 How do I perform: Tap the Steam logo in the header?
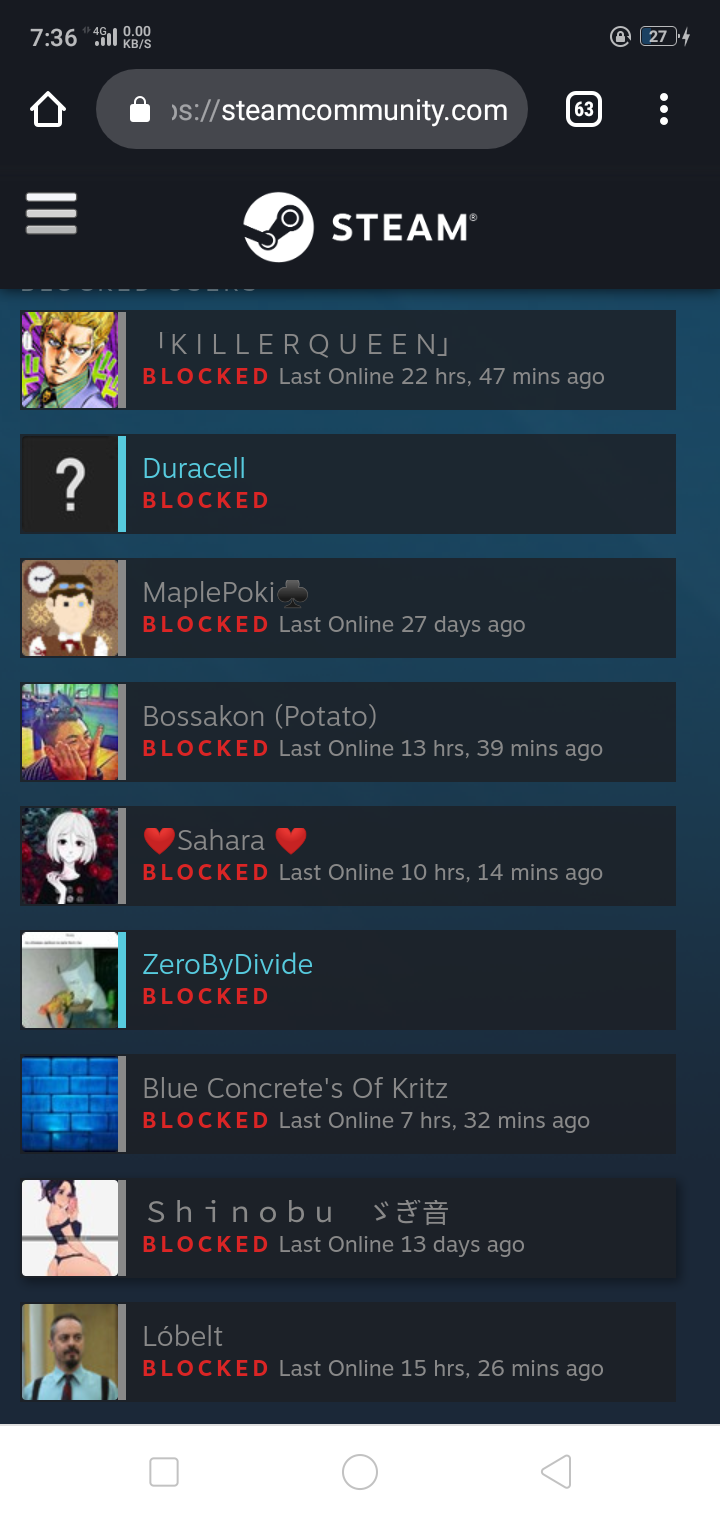[360, 227]
